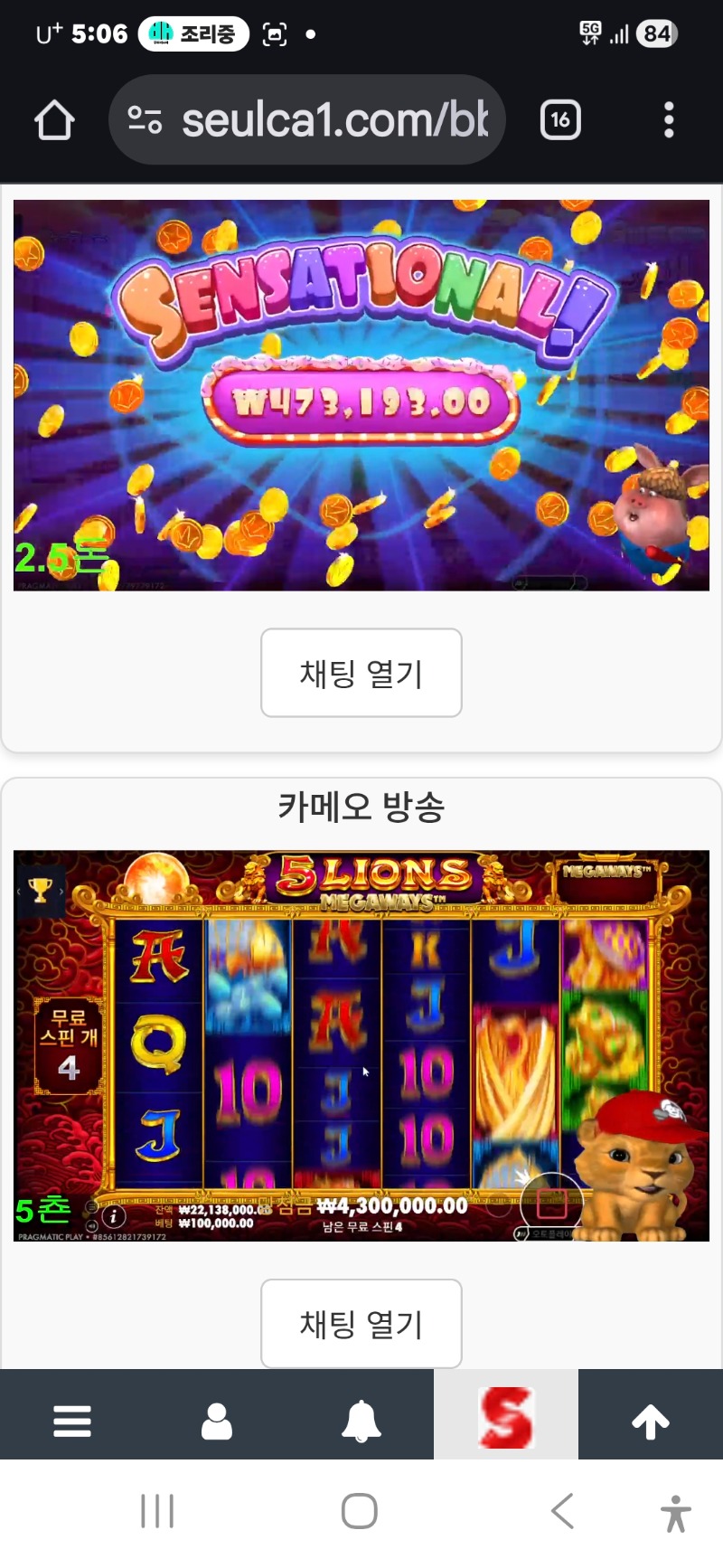Go to the browser home page
723x1568 pixels.
click(54, 120)
